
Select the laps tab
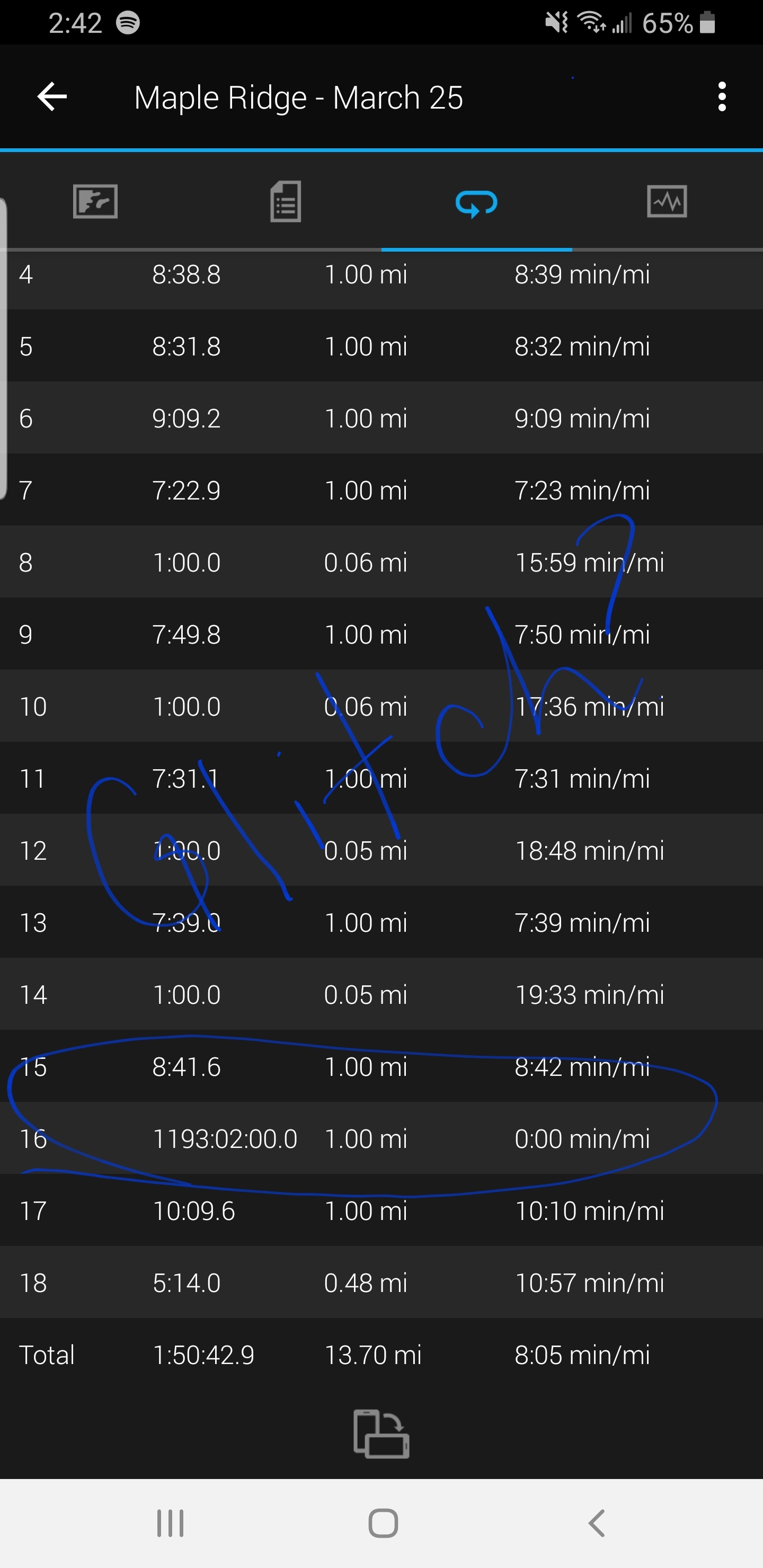tap(476, 203)
